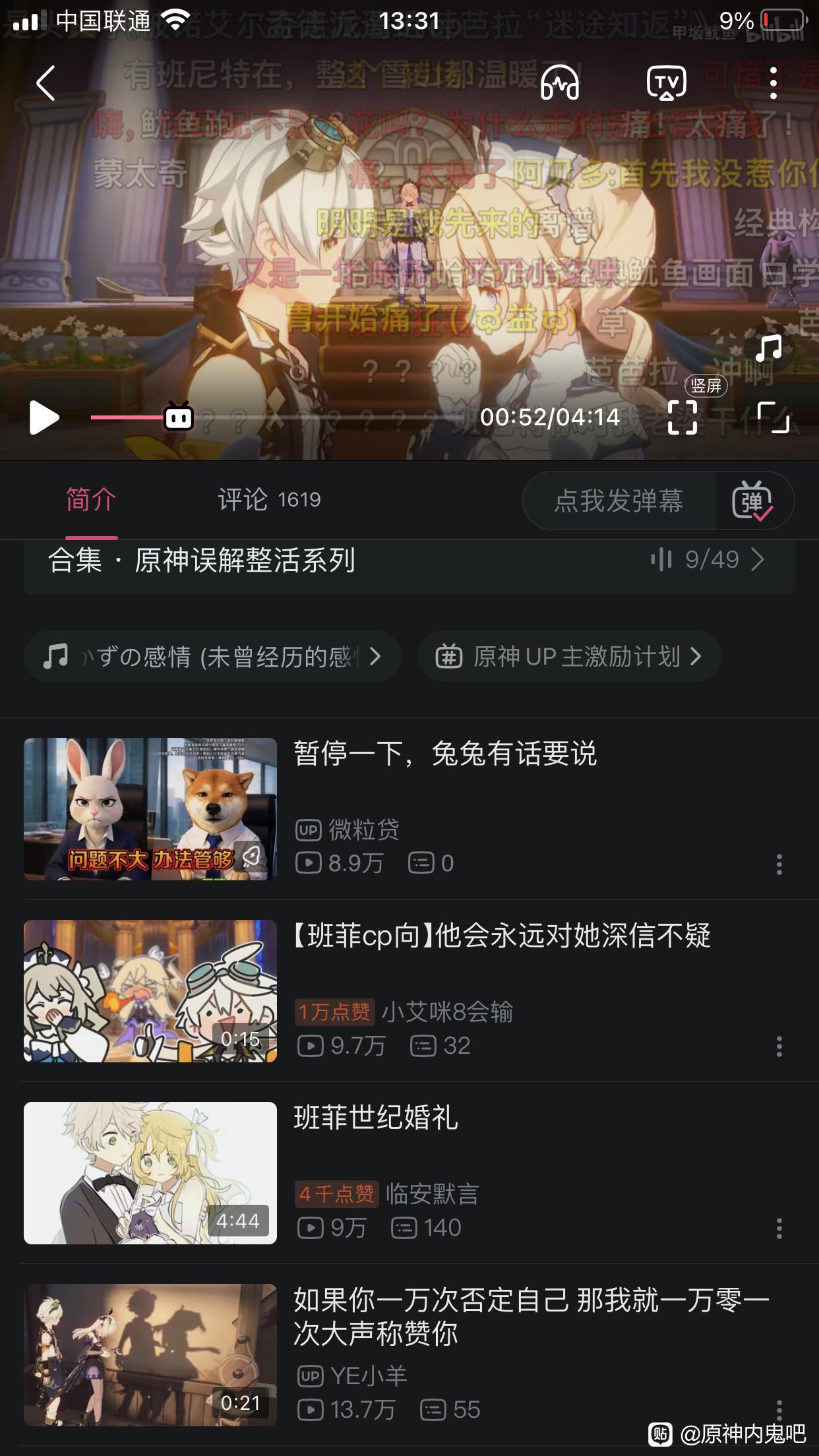Switch player to 竖屏 portrait fullscreen
Screen dimensions: 819x1456
pyautogui.click(x=682, y=417)
